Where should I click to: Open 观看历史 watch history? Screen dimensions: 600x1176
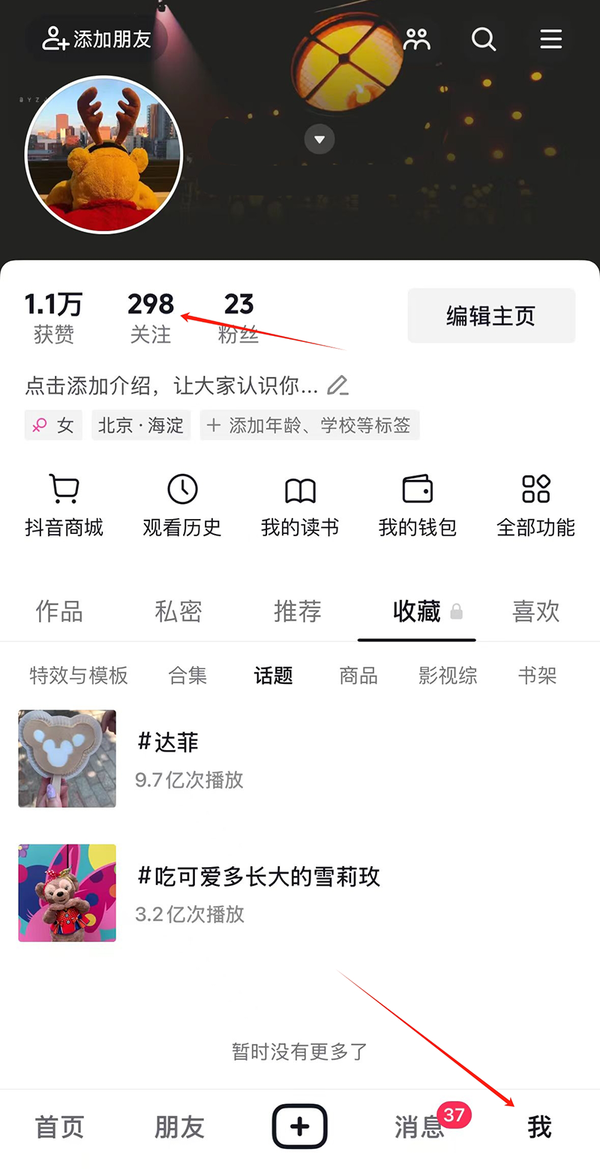(182, 506)
